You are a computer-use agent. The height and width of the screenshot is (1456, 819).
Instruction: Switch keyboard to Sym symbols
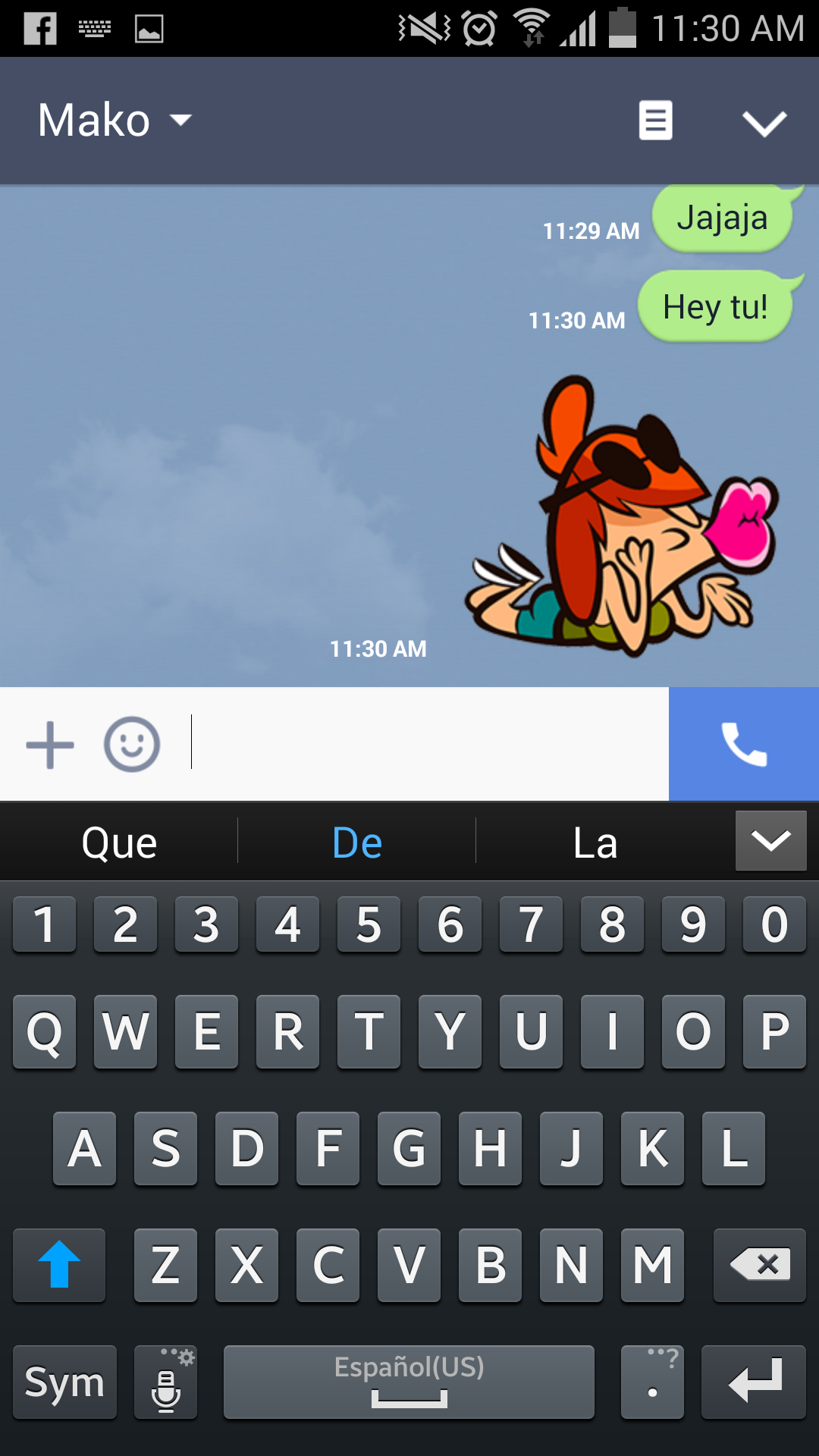[x=64, y=1382]
